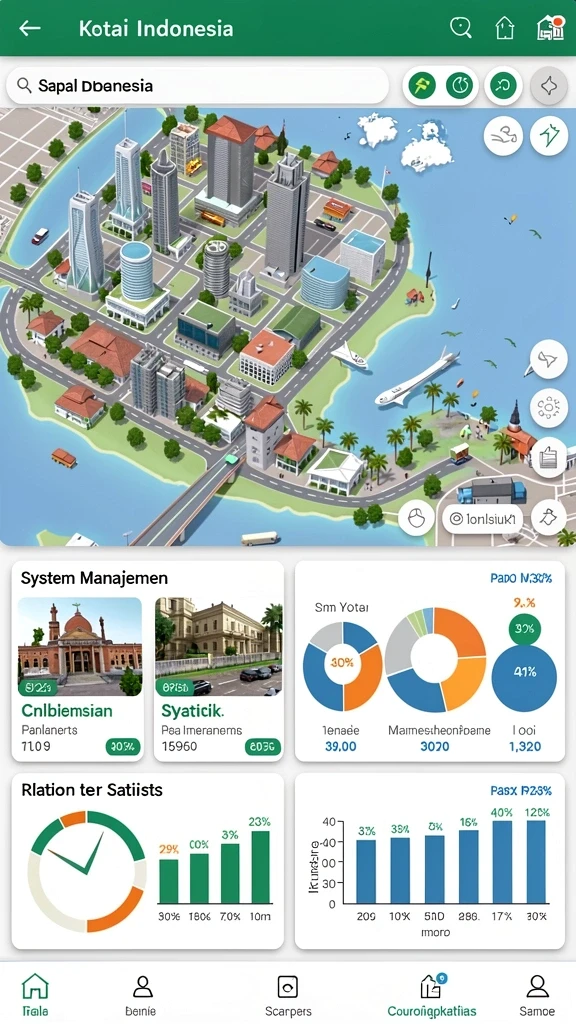Tap the navigation arrow button at the map's top right
This screenshot has width=576, height=1024.
click(549, 136)
